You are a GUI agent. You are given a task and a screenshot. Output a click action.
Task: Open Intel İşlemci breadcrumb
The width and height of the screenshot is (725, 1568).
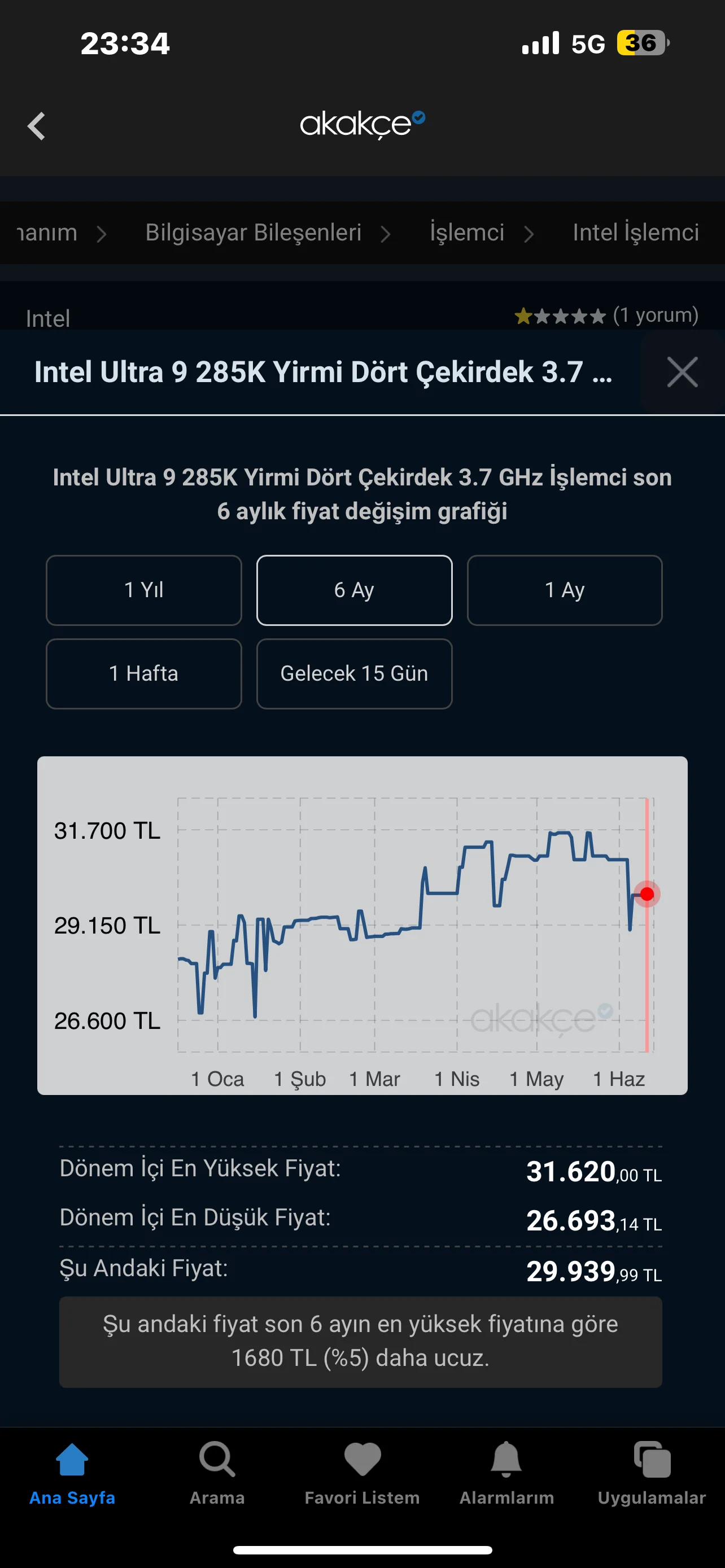point(636,233)
